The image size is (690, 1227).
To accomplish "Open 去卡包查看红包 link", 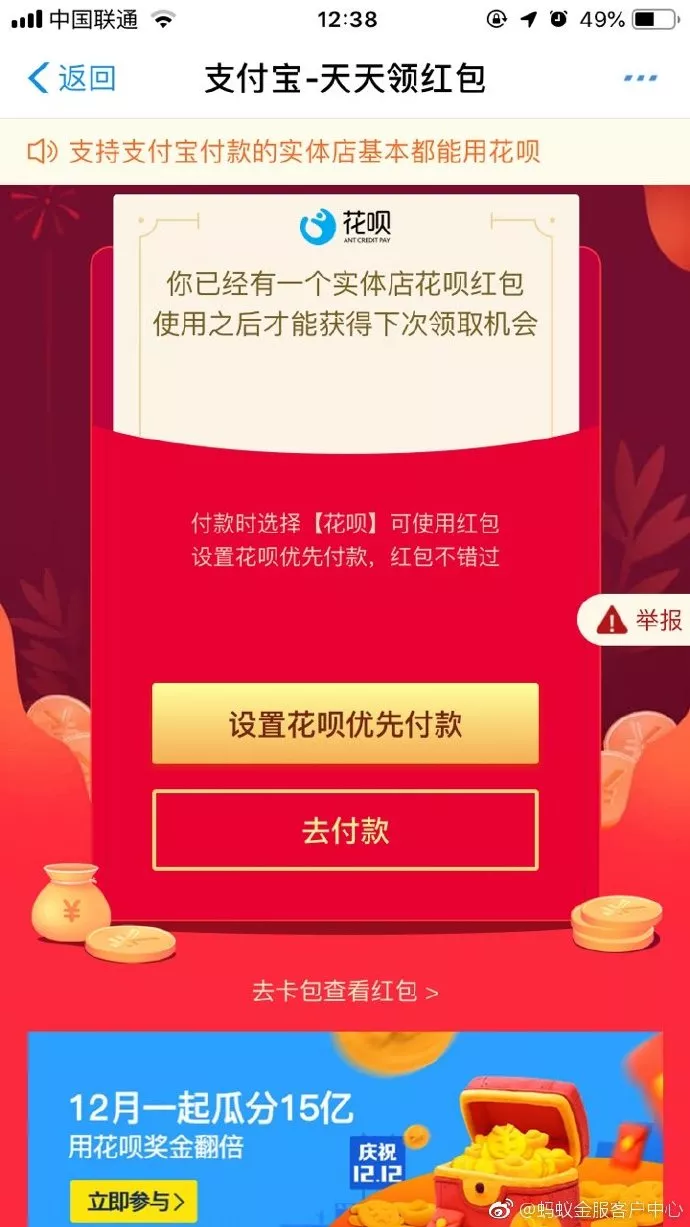I will click(x=345, y=991).
